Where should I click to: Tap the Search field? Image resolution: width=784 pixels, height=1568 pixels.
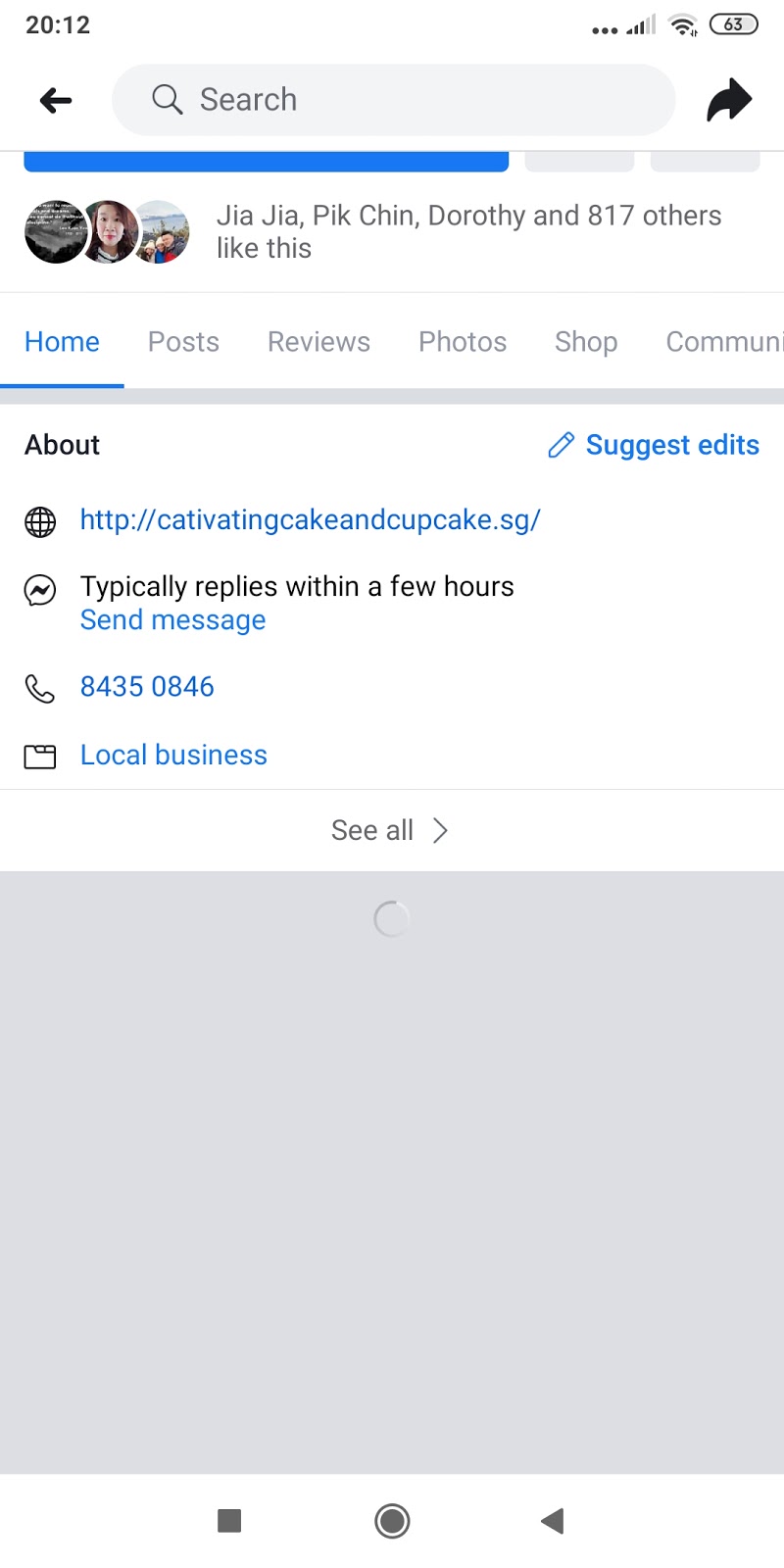[x=392, y=100]
